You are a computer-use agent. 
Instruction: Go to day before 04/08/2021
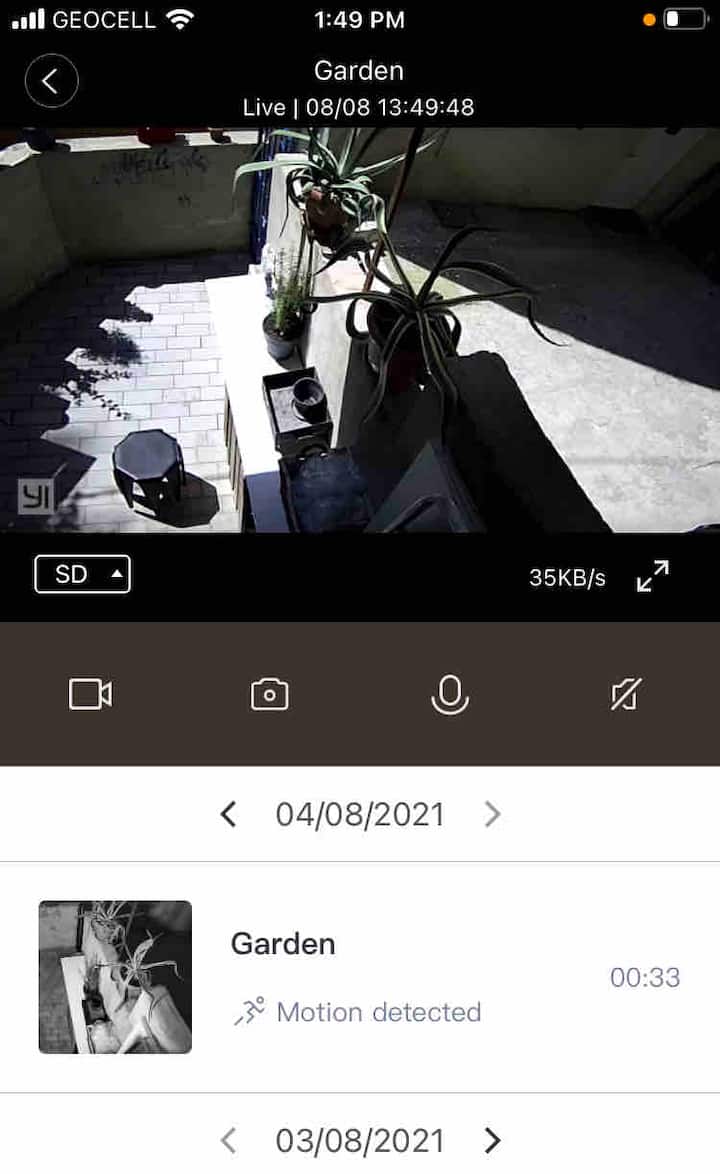click(x=228, y=814)
